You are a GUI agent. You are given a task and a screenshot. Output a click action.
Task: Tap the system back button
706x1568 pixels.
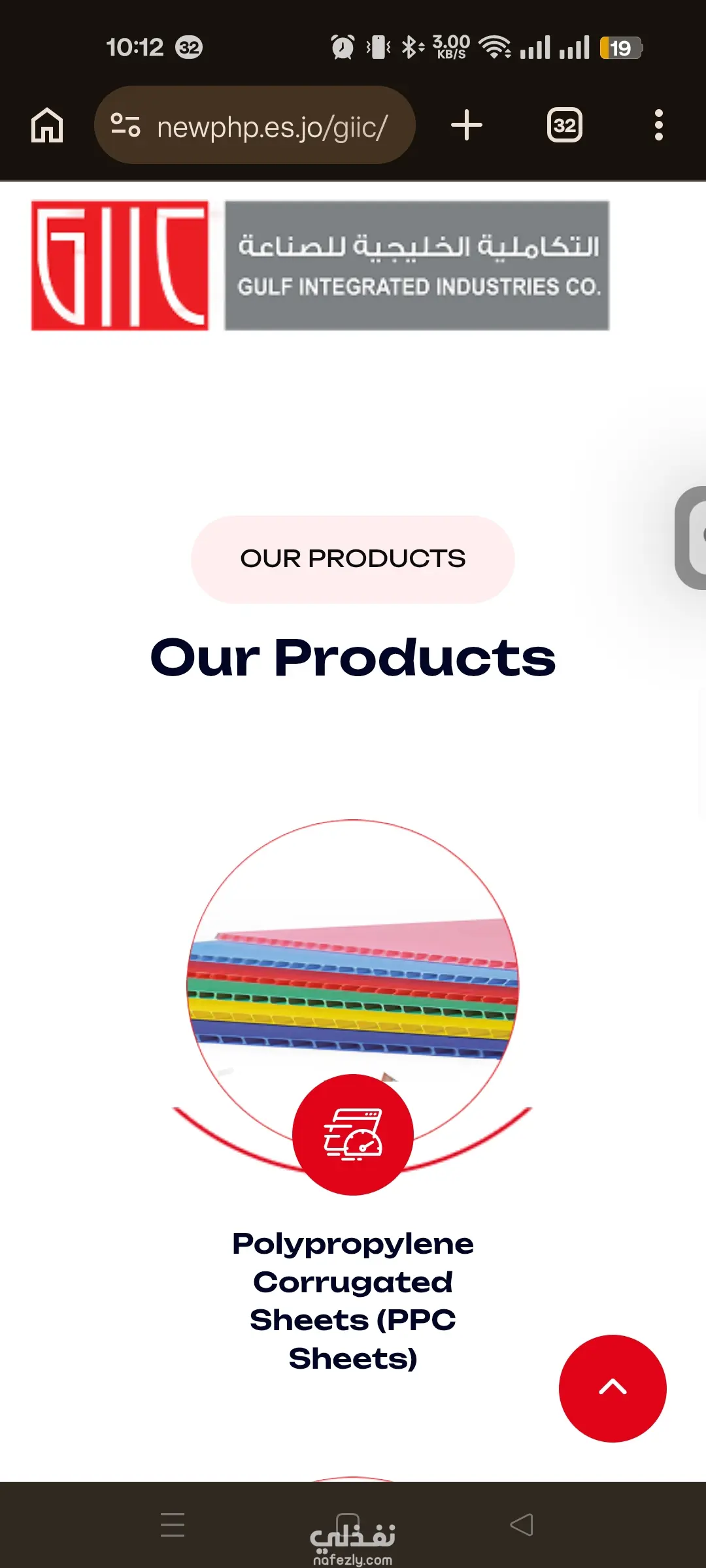(522, 1525)
